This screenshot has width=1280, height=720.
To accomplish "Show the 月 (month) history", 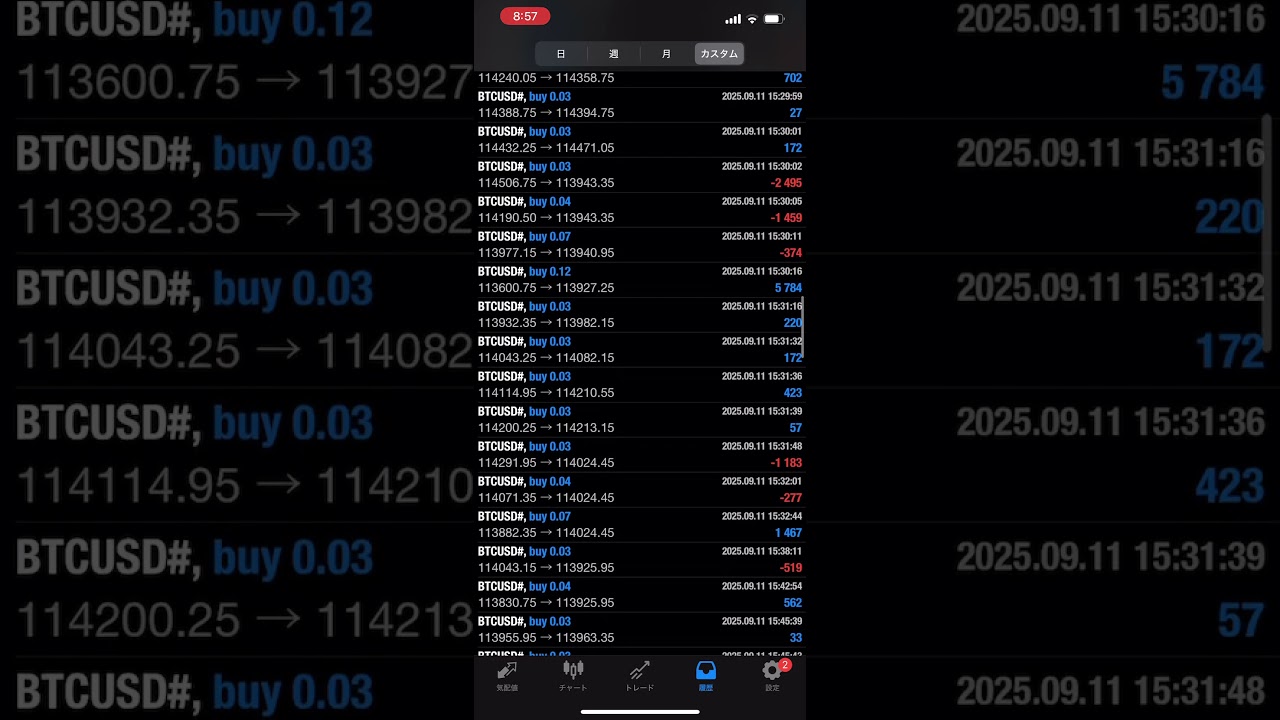I will 666,54.
